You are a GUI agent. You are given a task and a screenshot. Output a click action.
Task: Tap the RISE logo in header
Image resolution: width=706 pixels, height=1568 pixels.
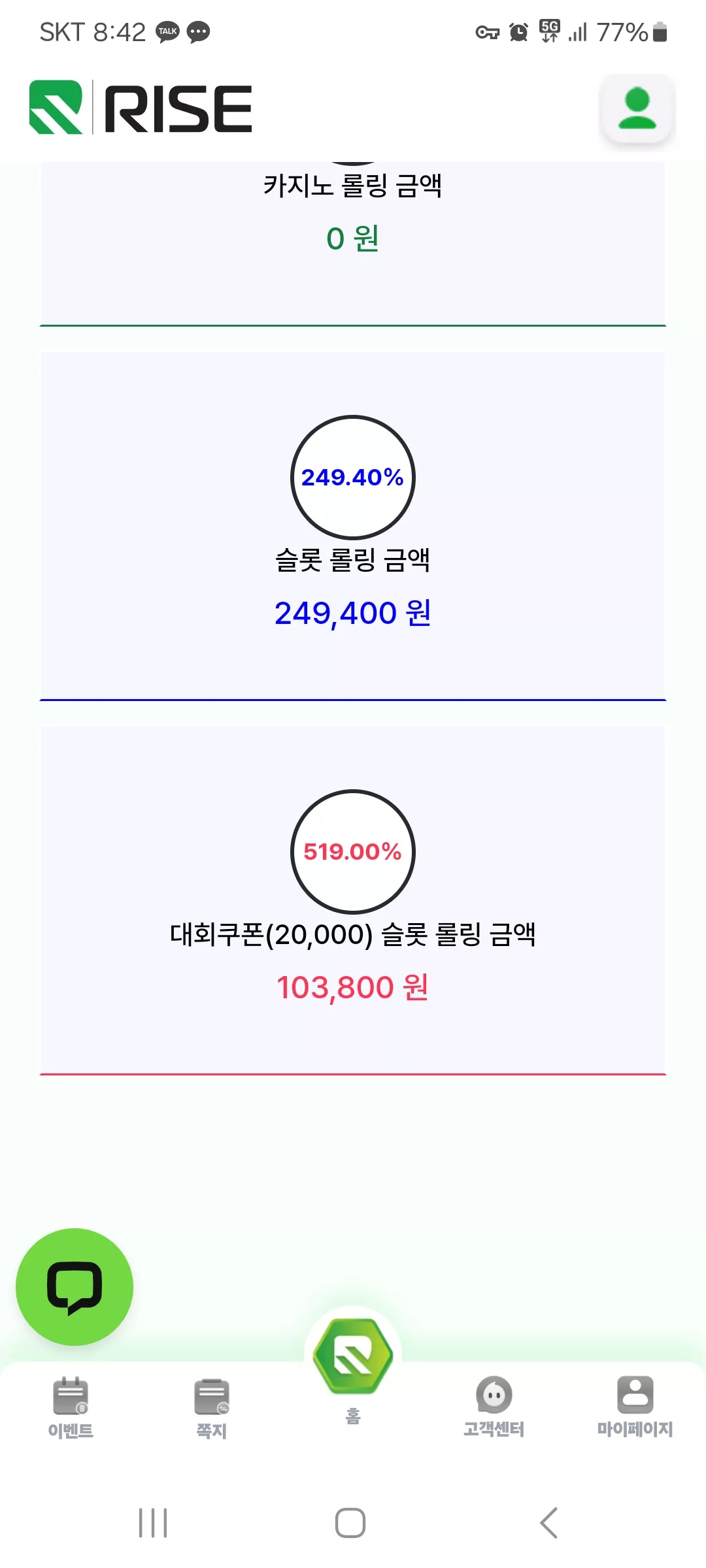click(141, 108)
